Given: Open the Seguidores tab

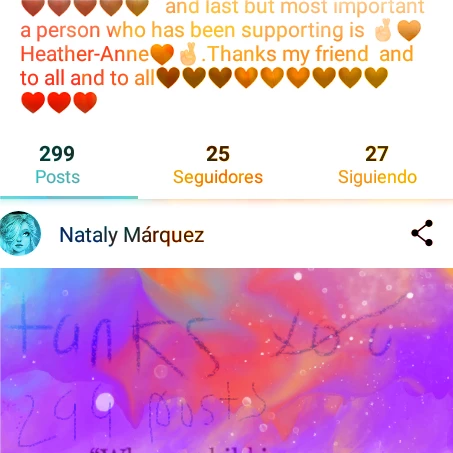Looking at the screenshot, I should tap(218, 165).
